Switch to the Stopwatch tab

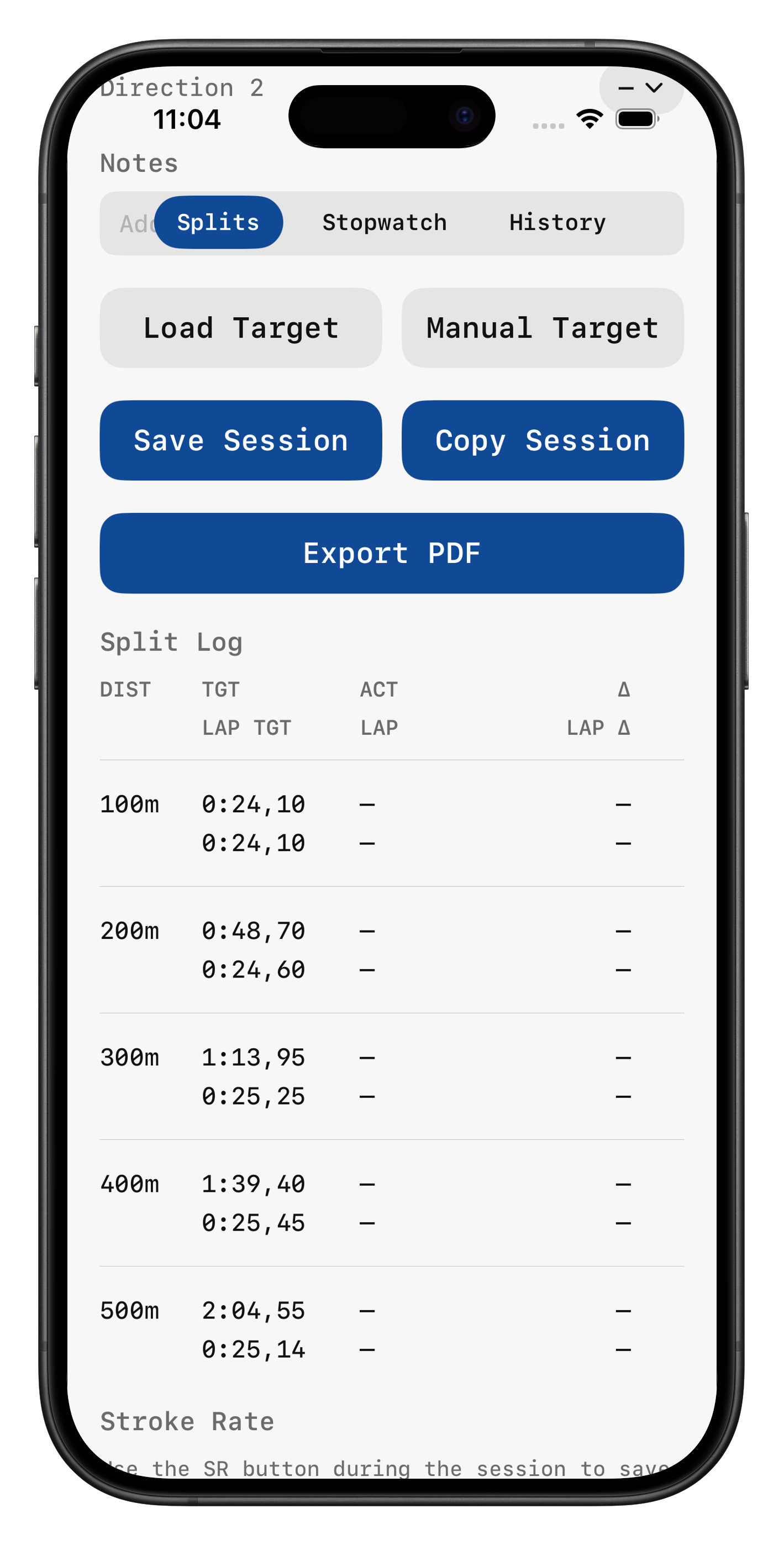click(x=385, y=223)
